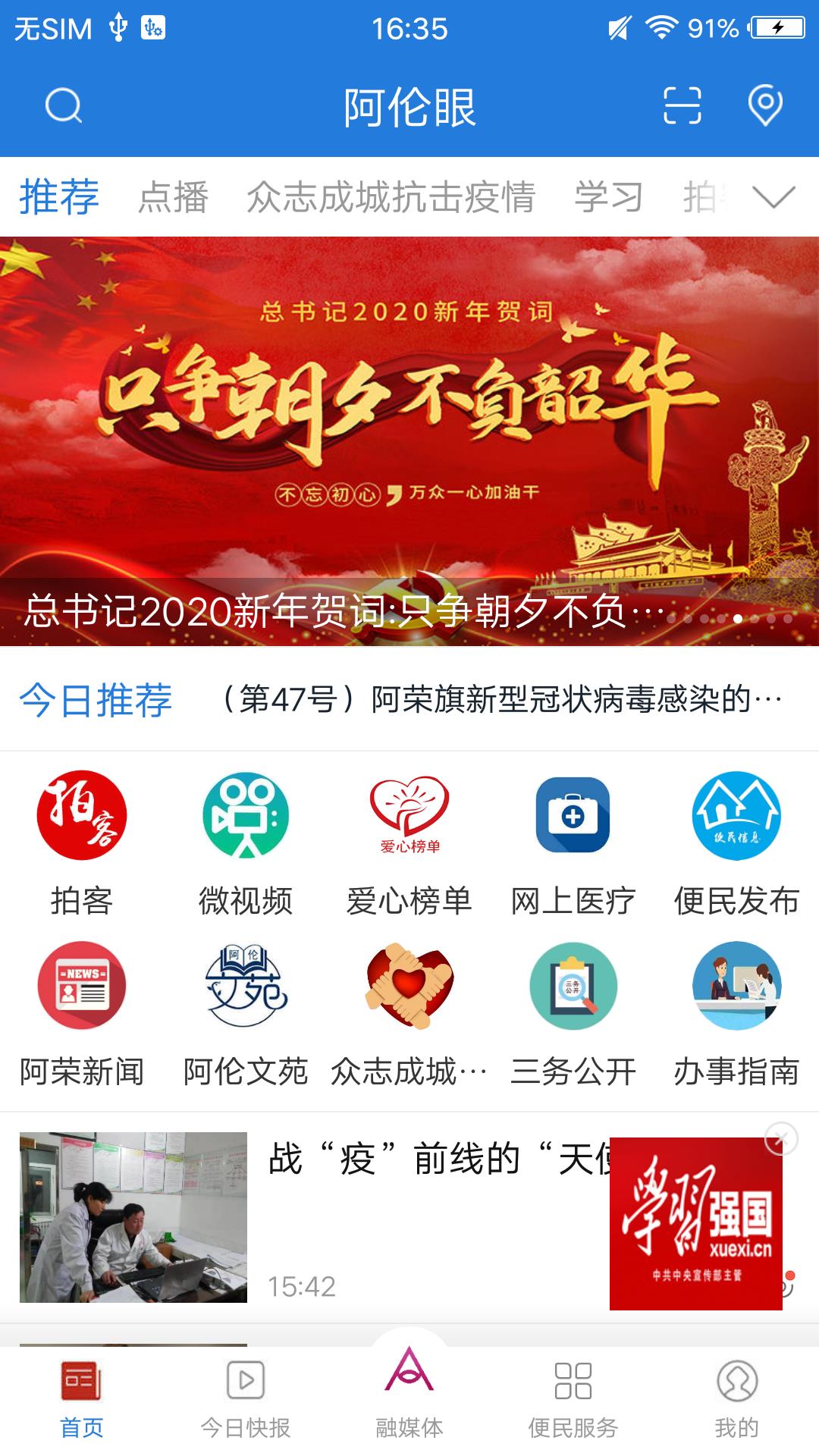Open 办事指南 section
Viewport: 819px width, 1456px height.
coord(736,1012)
